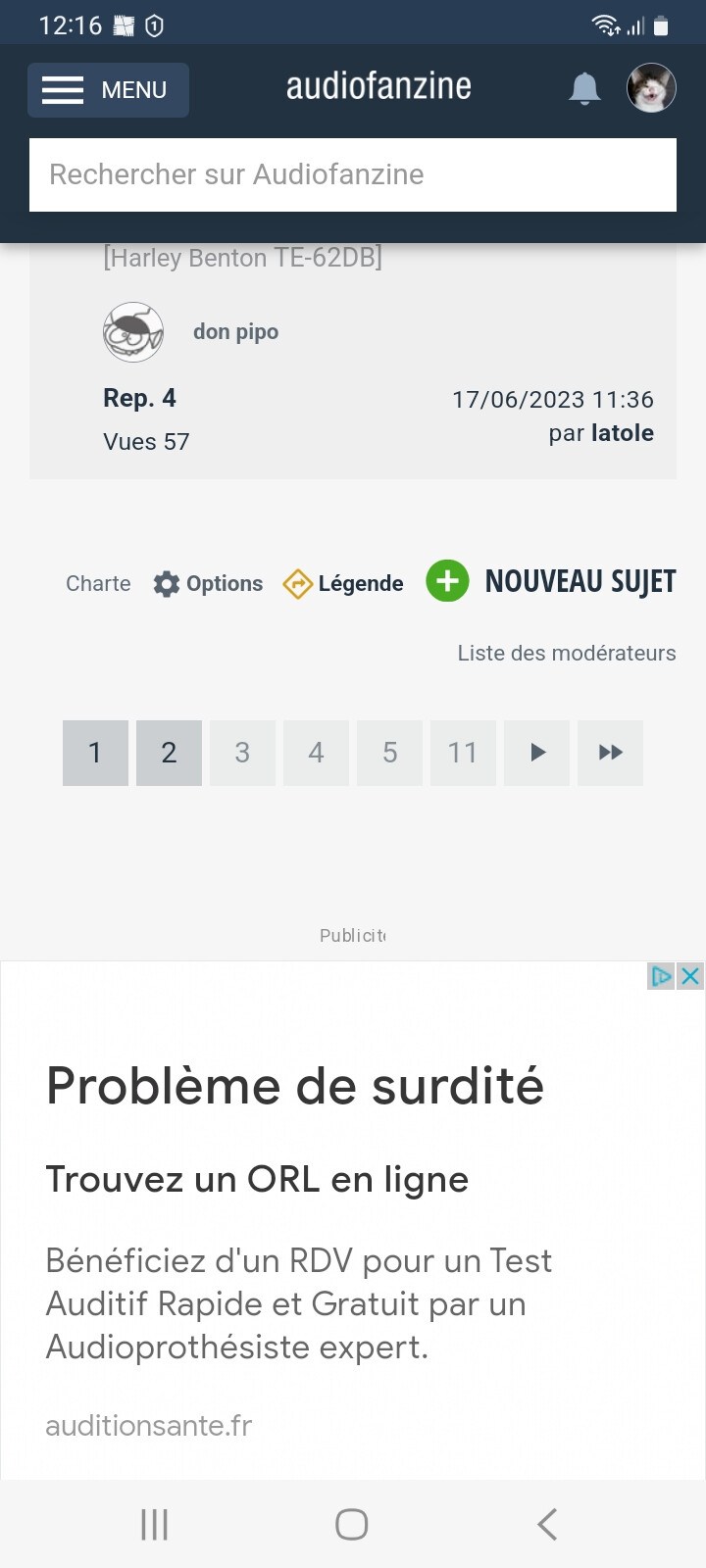This screenshot has height=1568, width=706.
Task: Open the user profile avatar
Action: tap(651, 88)
